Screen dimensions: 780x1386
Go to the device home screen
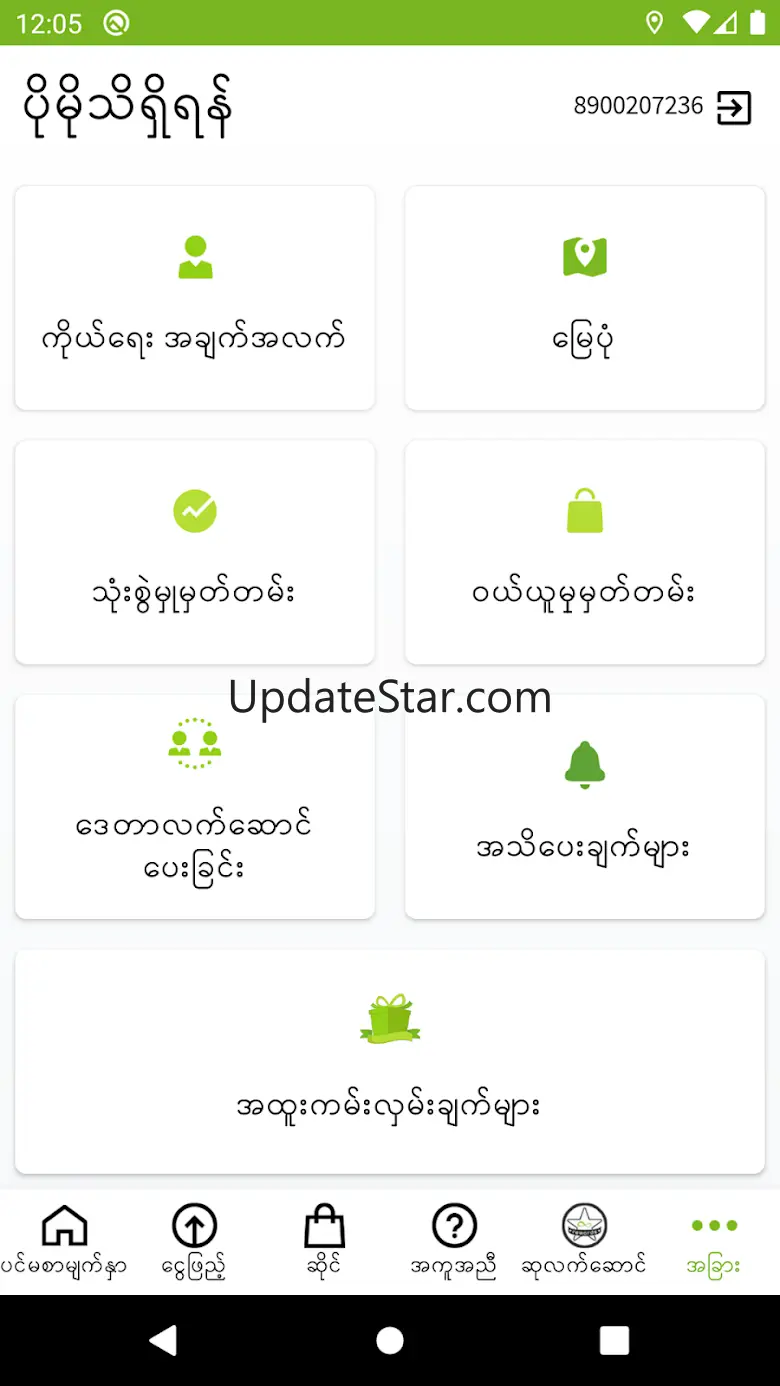click(390, 1341)
